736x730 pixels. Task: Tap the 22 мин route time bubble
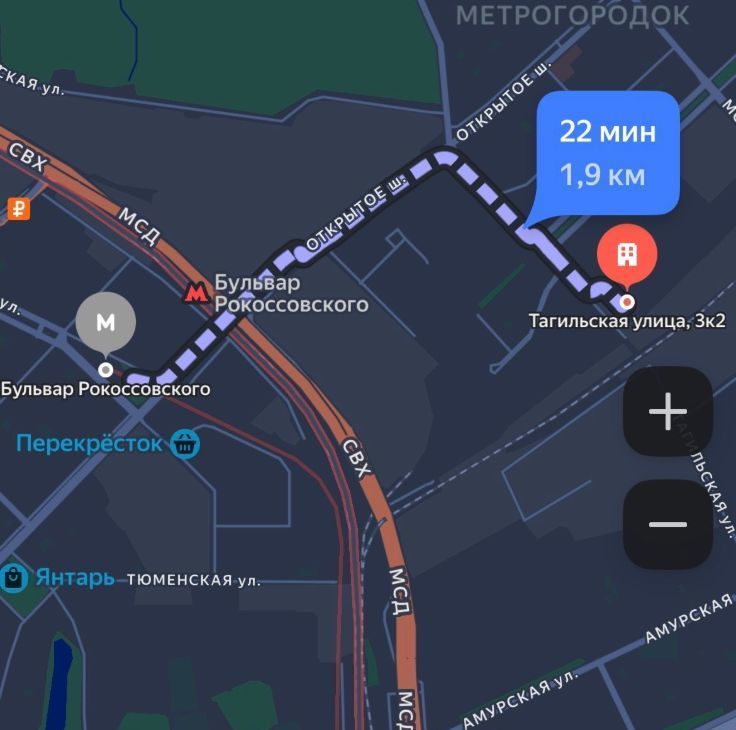point(608,153)
